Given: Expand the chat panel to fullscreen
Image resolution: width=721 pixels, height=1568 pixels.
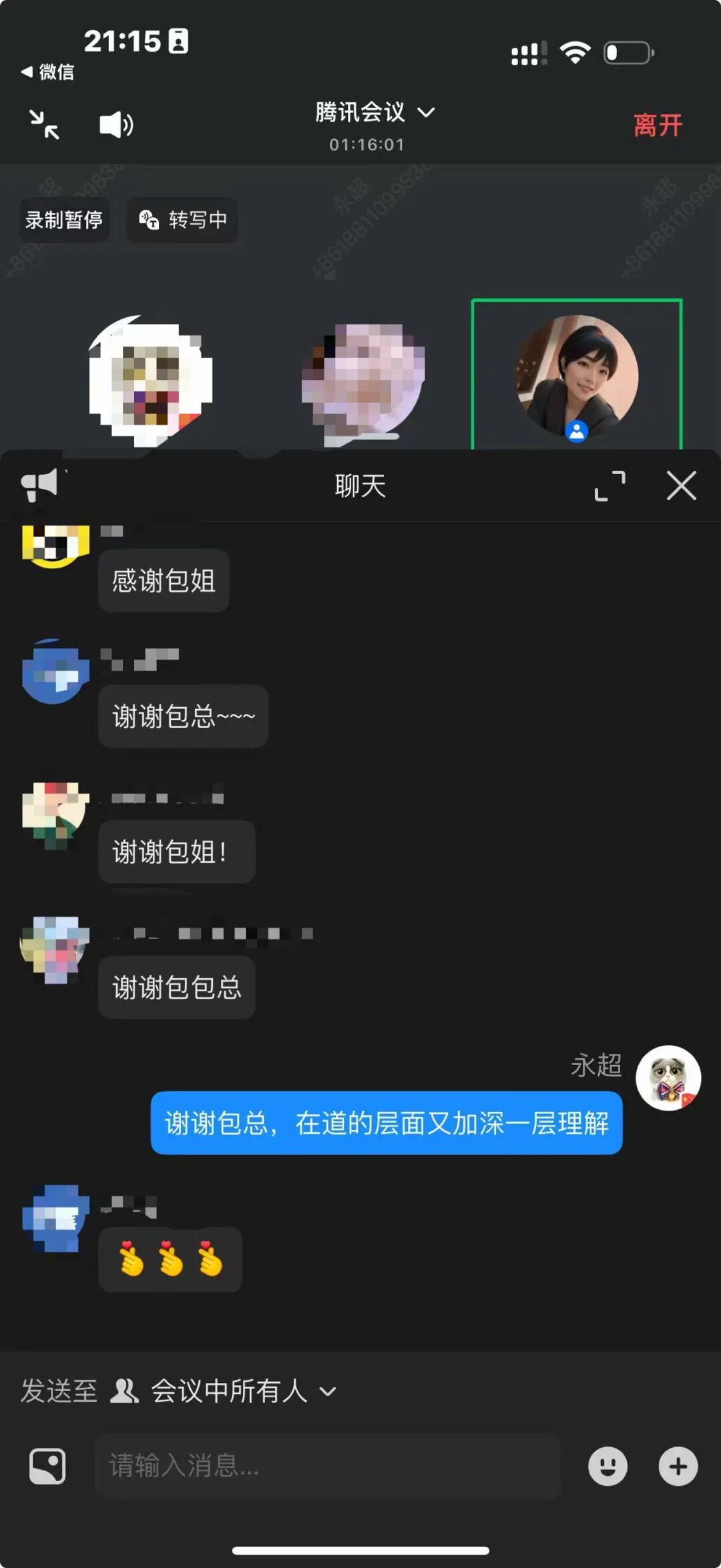Looking at the screenshot, I should coord(610,485).
